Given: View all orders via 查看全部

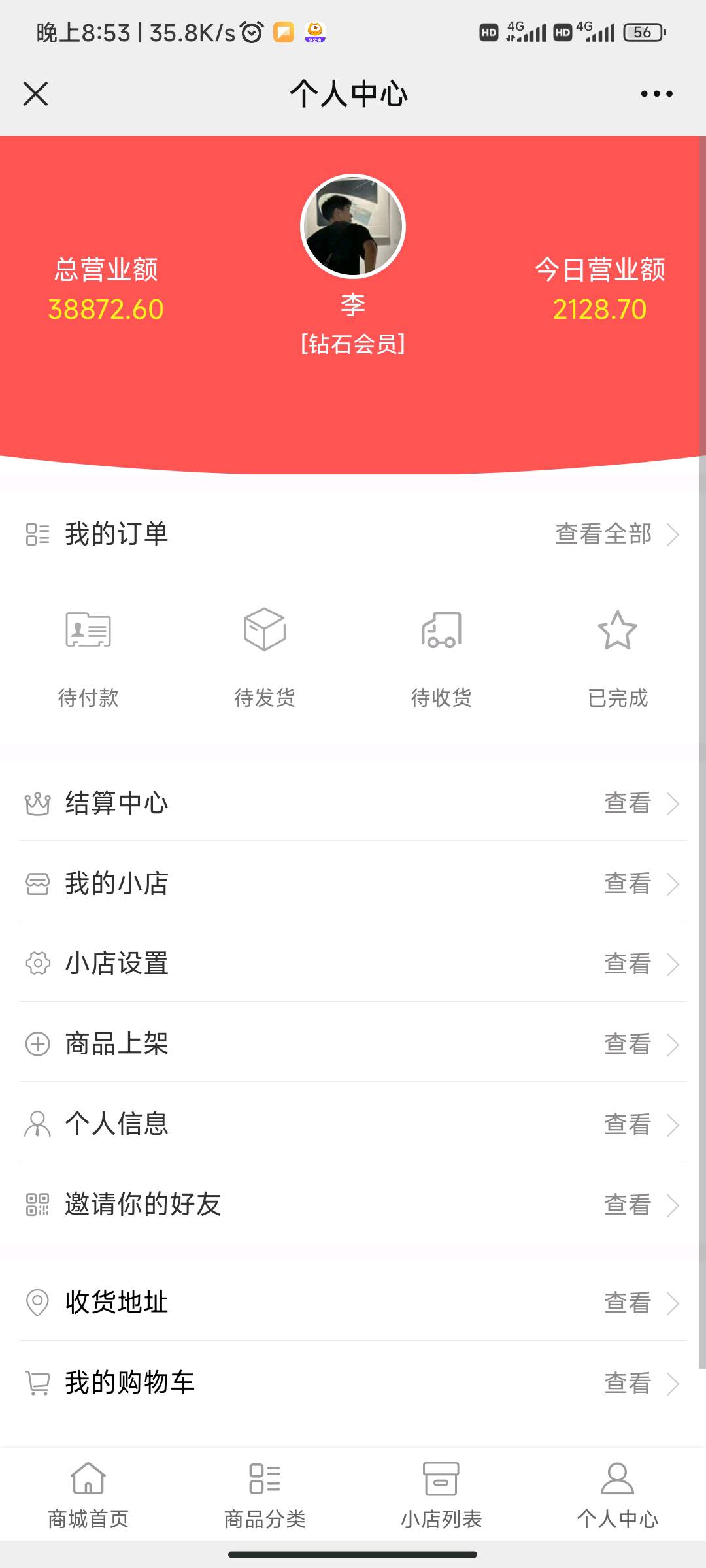Looking at the screenshot, I should click(x=616, y=534).
